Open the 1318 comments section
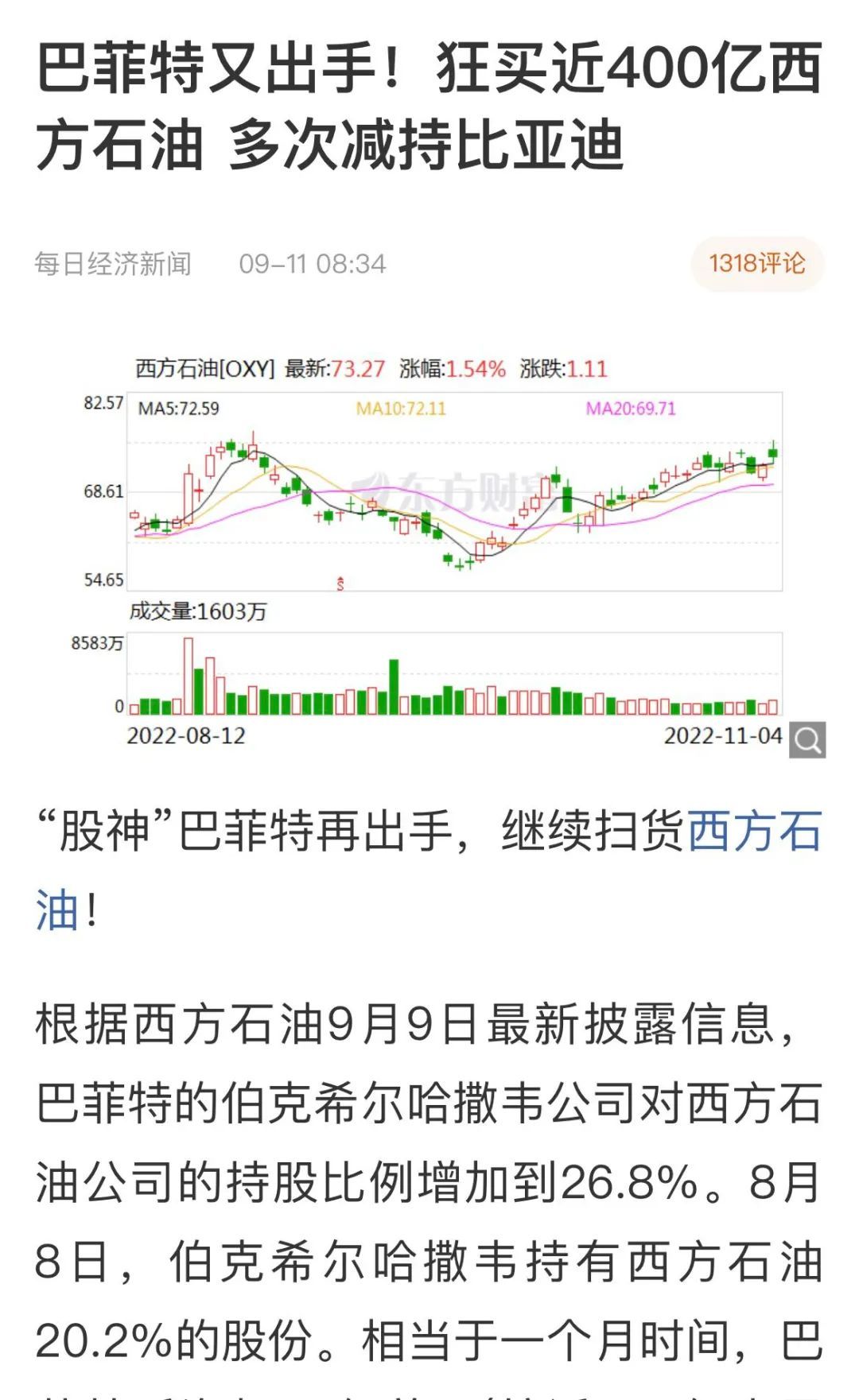The width and height of the screenshot is (859, 1400). pyautogui.click(x=756, y=263)
